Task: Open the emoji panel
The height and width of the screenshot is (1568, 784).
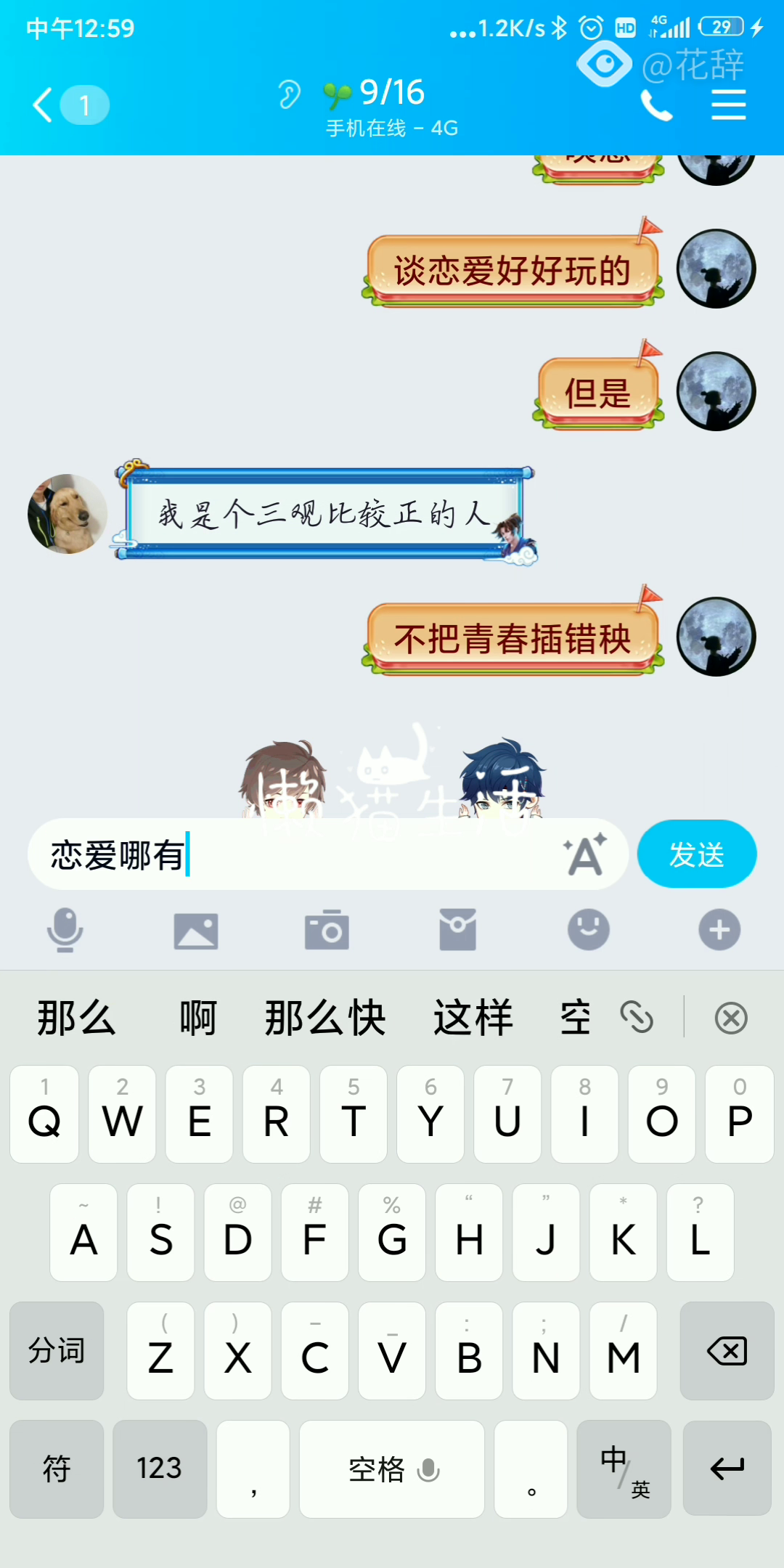Action: tap(588, 930)
